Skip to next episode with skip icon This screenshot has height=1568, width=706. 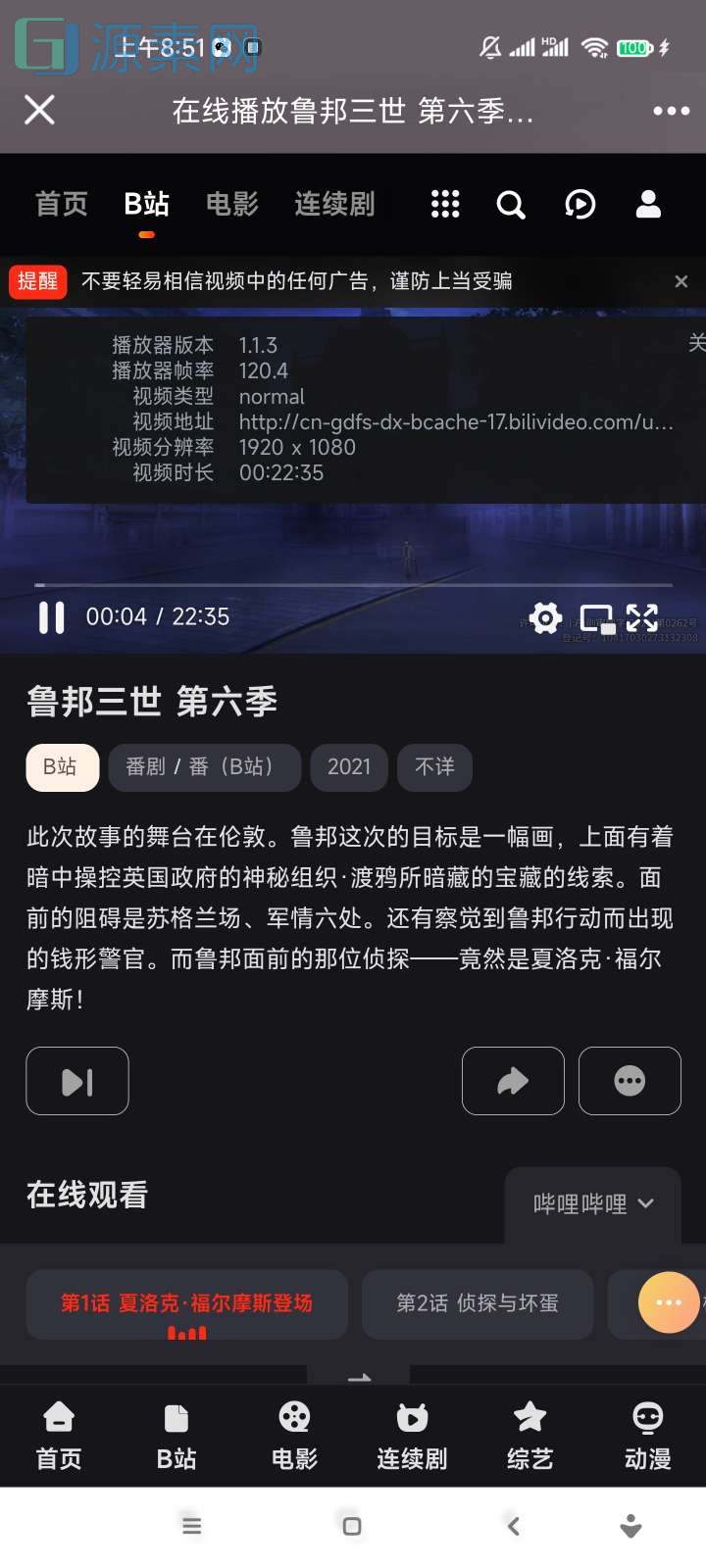pyautogui.click(x=76, y=1081)
